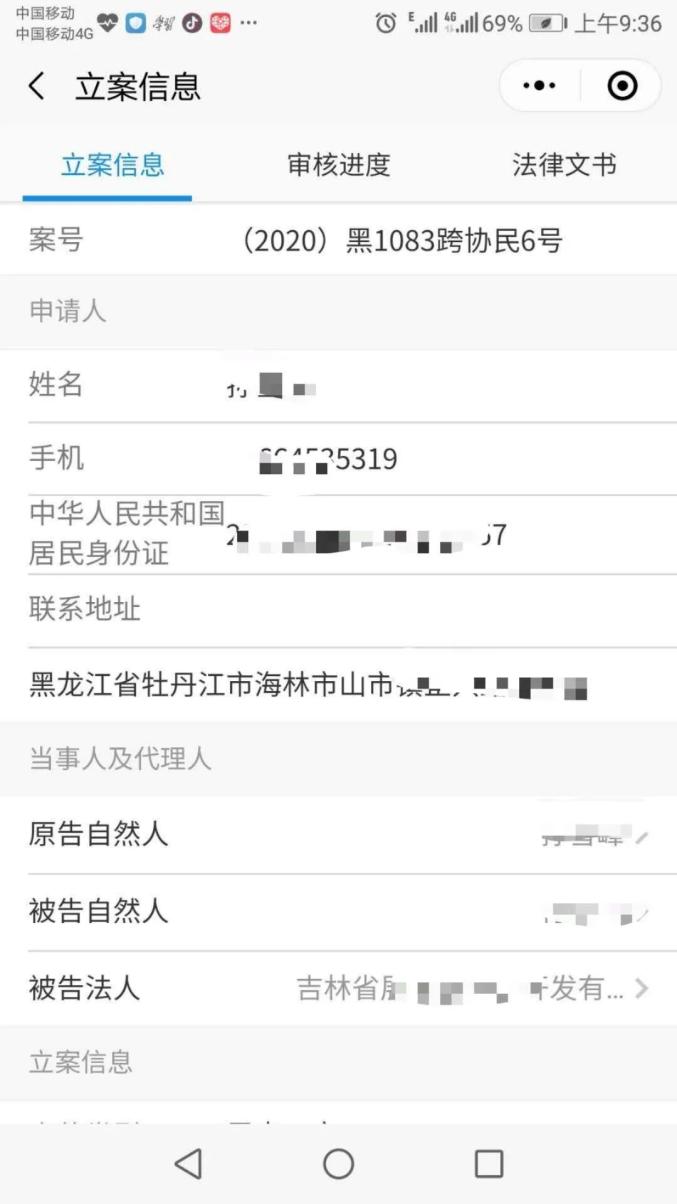Screen dimensions: 677x1204
Task: Open the 被告自然人 row
Action: click(338, 912)
